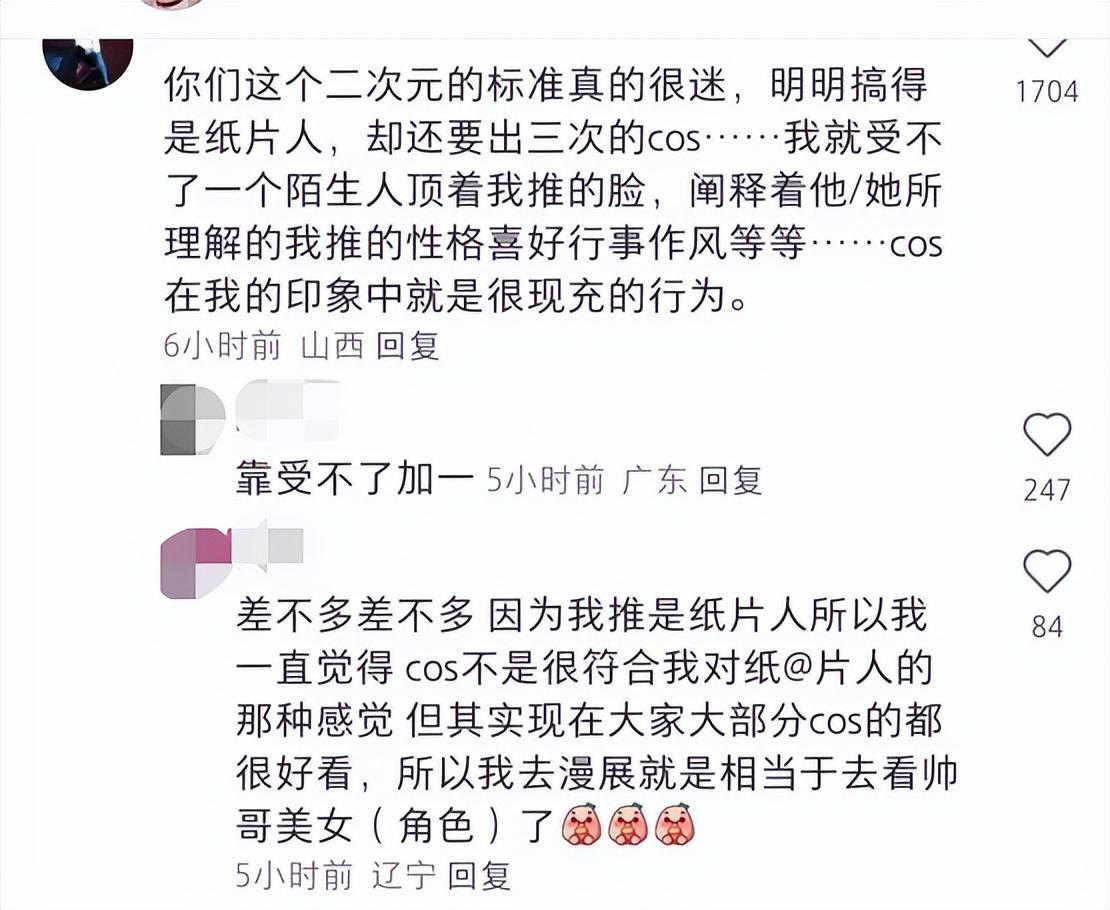Like the reply 靠受不了加一
Viewport: 1110px width, 910px height.
[x=1047, y=437]
